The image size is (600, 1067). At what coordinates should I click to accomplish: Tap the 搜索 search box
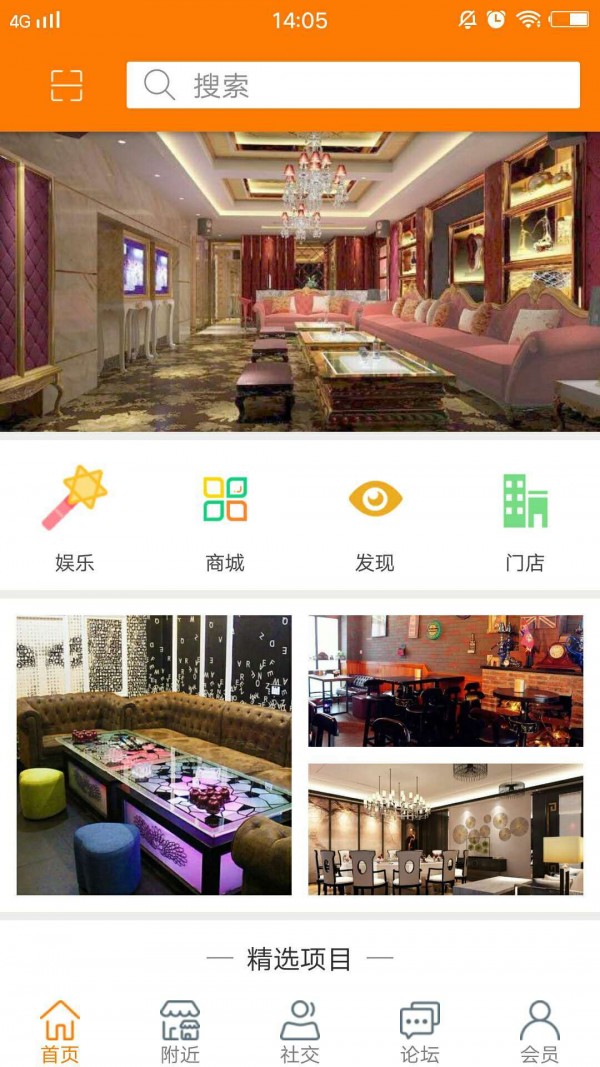(352, 85)
